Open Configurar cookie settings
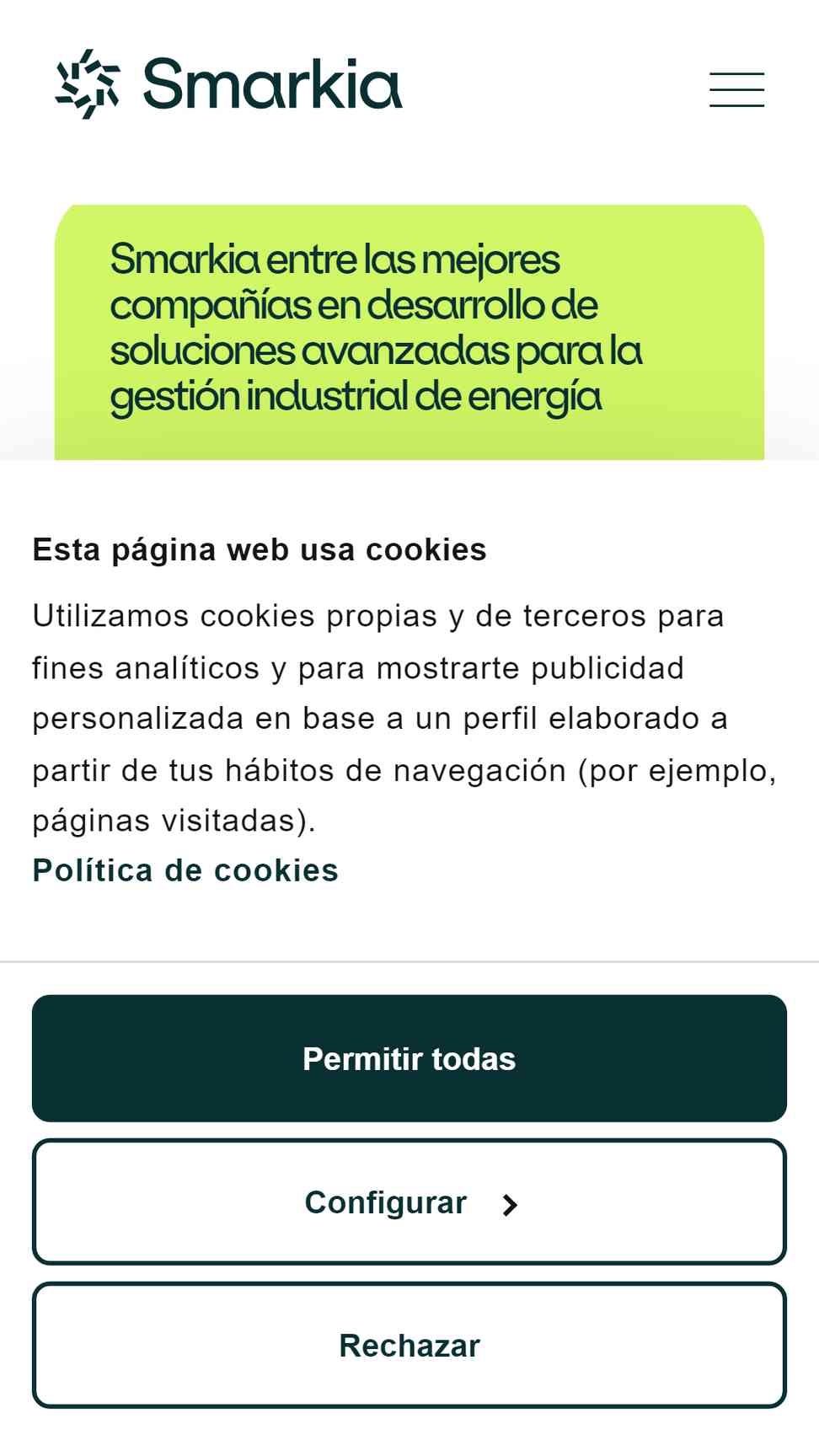819x1456 pixels. (409, 1202)
